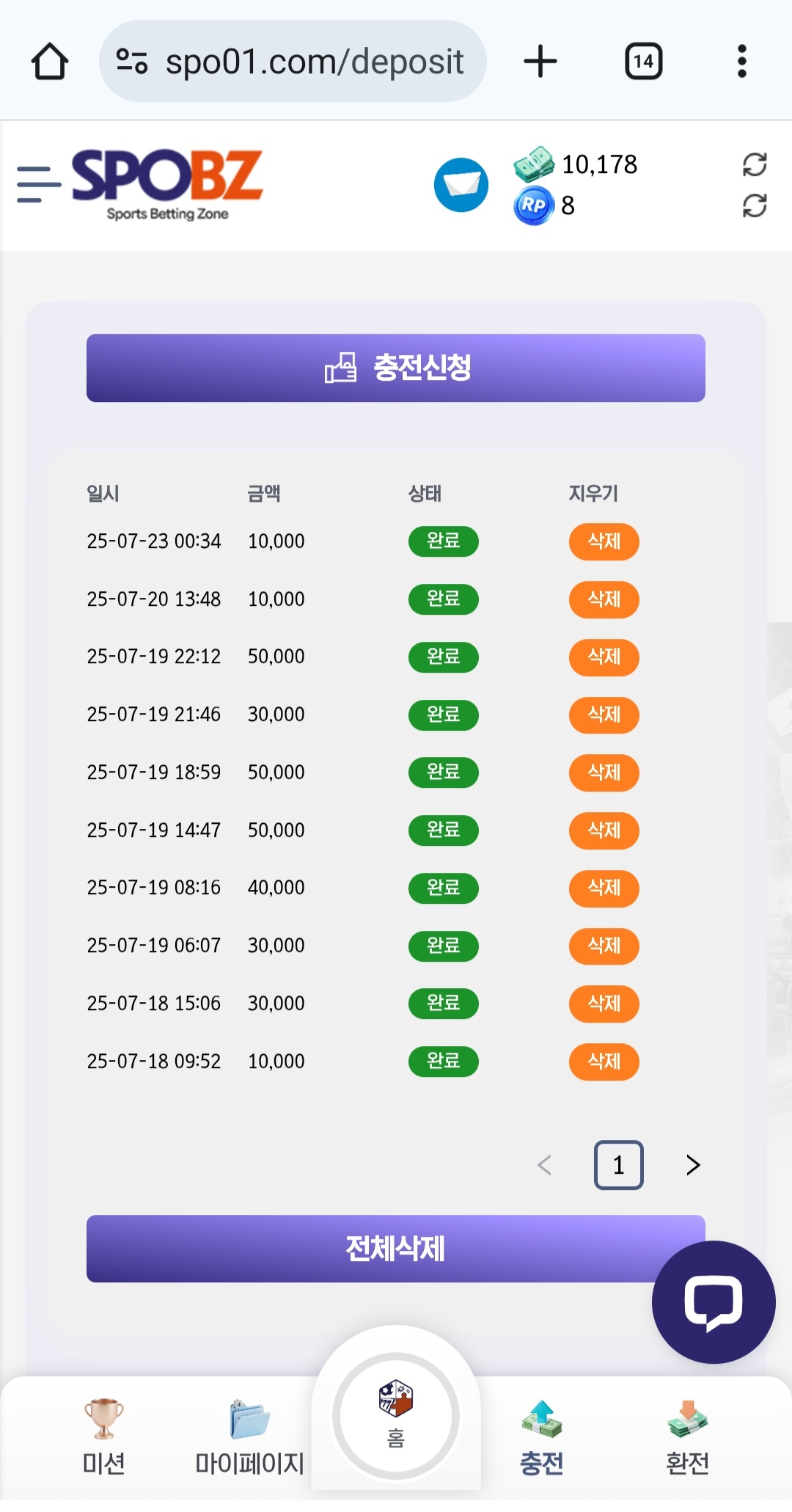The width and height of the screenshot is (792, 1512).
Task: Tap the 충전신청 deposit request button
Action: point(396,368)
